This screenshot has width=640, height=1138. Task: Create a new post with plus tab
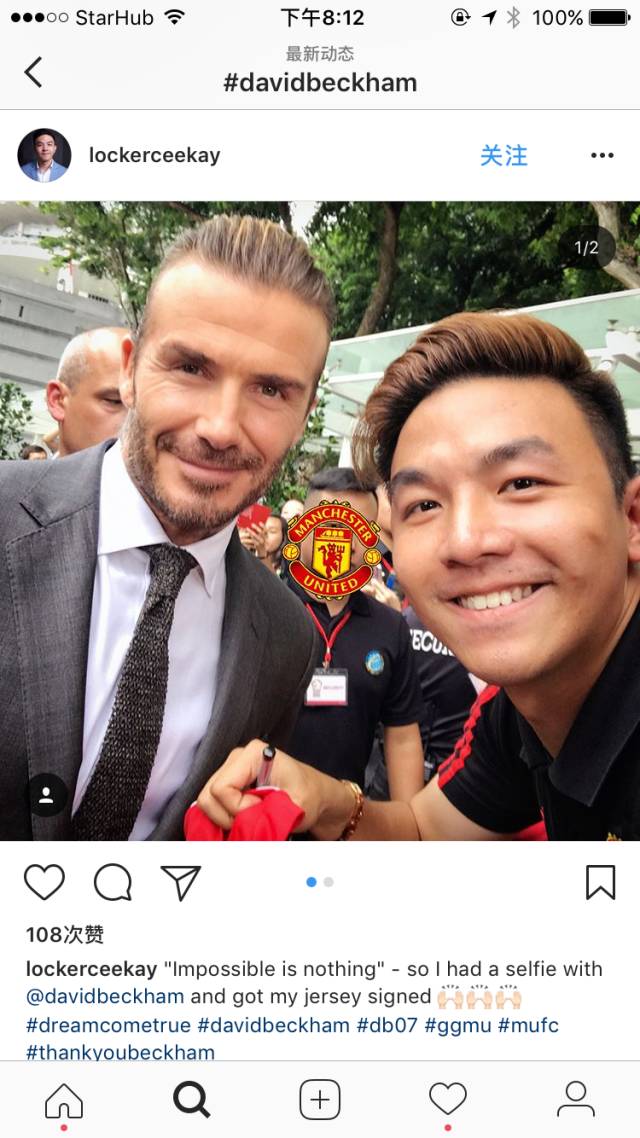pos(320,1099)
